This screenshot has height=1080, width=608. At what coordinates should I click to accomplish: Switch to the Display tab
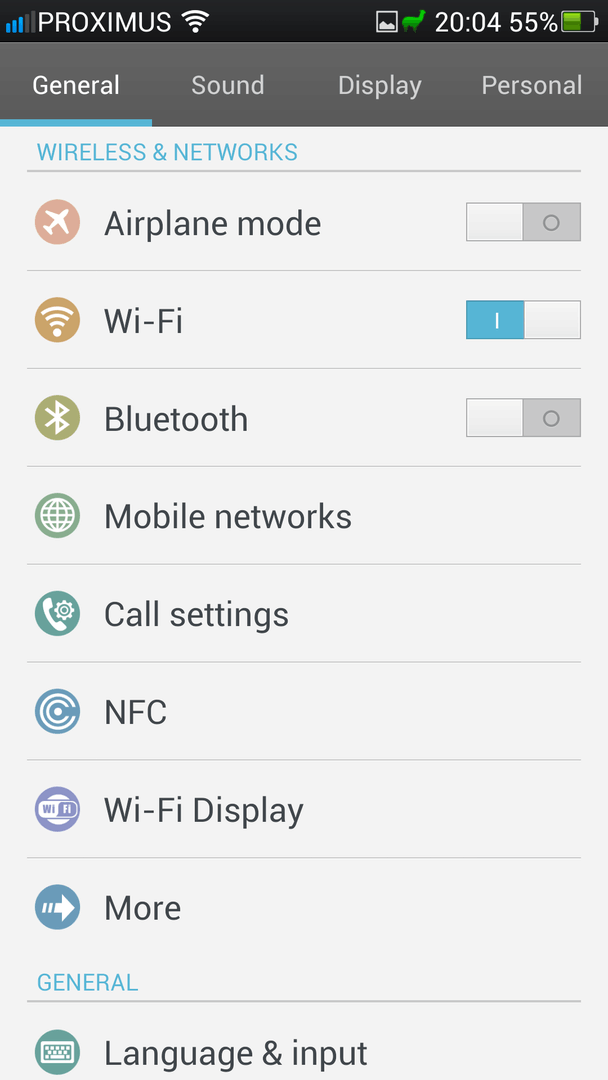pyautogui.click(x=379, y=86)
